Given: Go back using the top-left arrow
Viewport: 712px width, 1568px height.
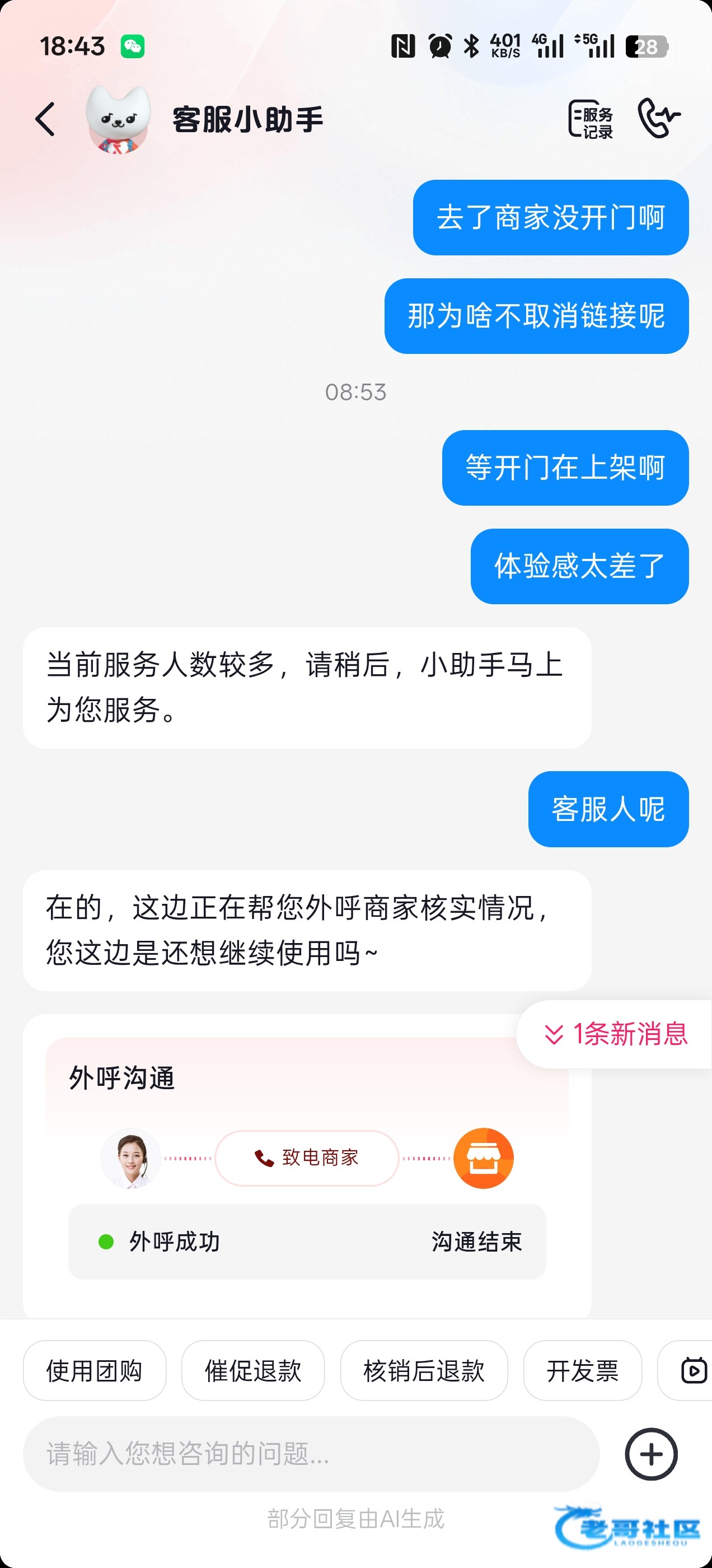Looking at the screenshot, I should tap(45, 119).
